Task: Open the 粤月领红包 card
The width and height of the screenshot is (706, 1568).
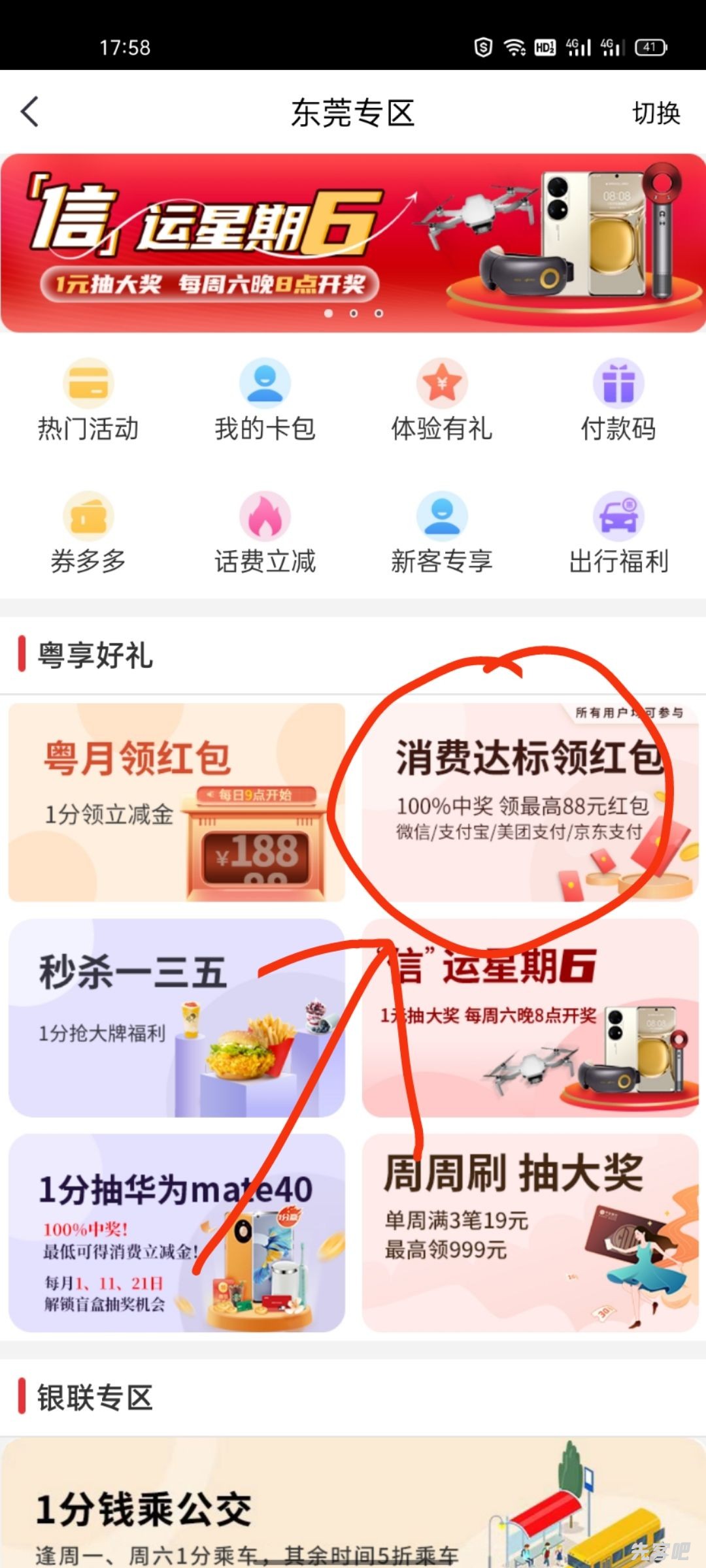Action: (176, 802)
